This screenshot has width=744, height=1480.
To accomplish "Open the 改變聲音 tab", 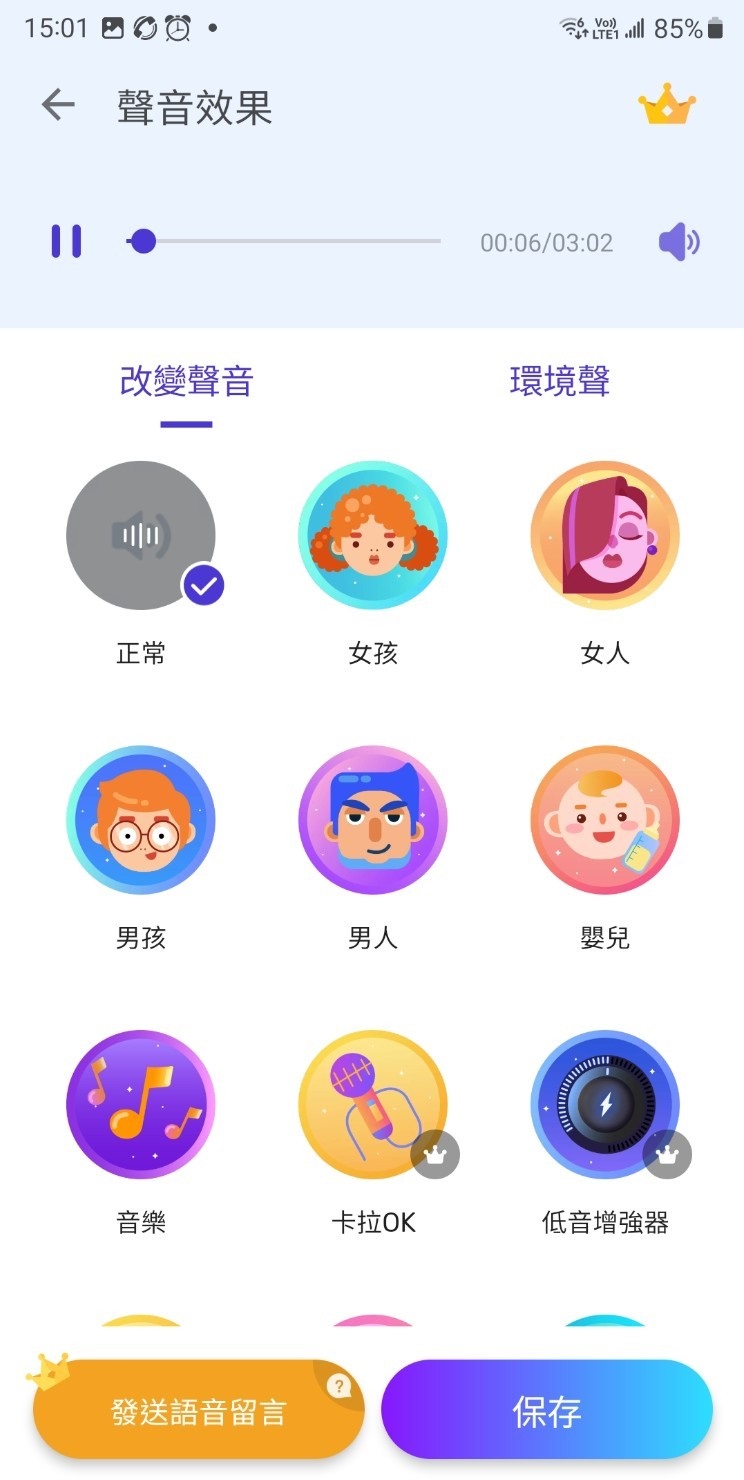I will coord(186,383).
